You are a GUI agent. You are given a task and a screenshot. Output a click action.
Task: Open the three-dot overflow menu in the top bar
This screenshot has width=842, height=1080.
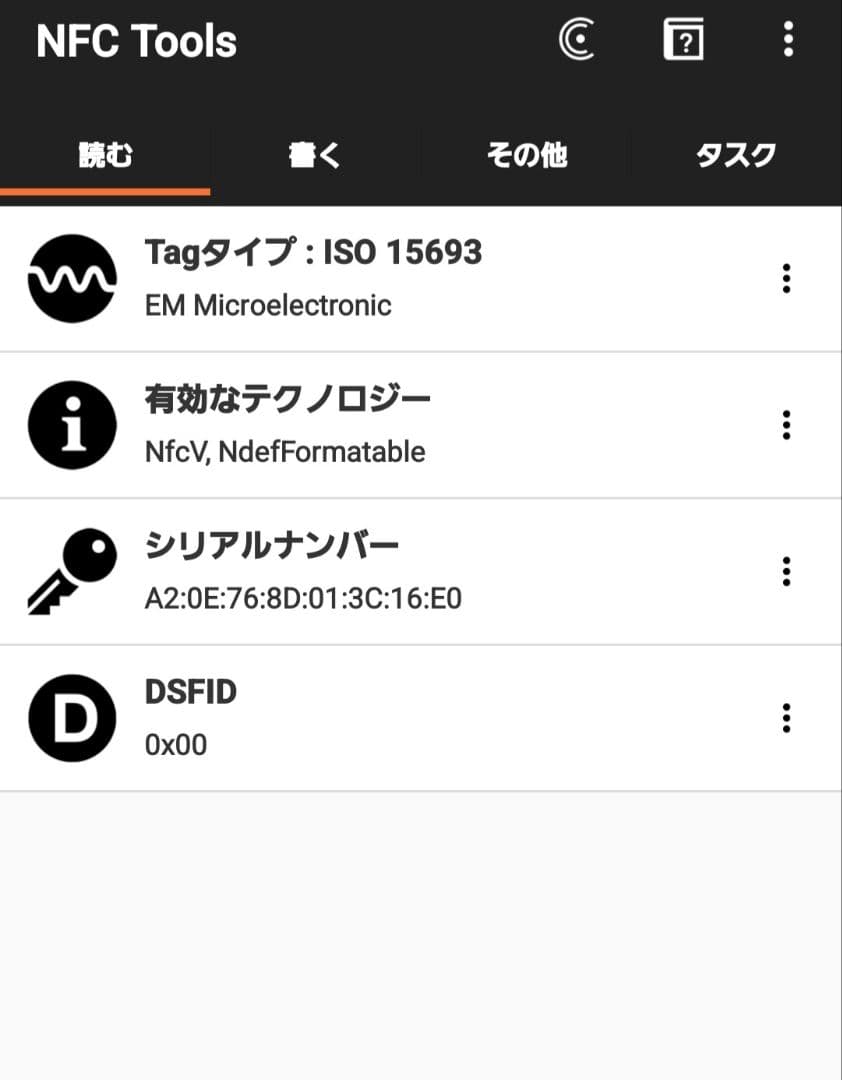[787, 40]
